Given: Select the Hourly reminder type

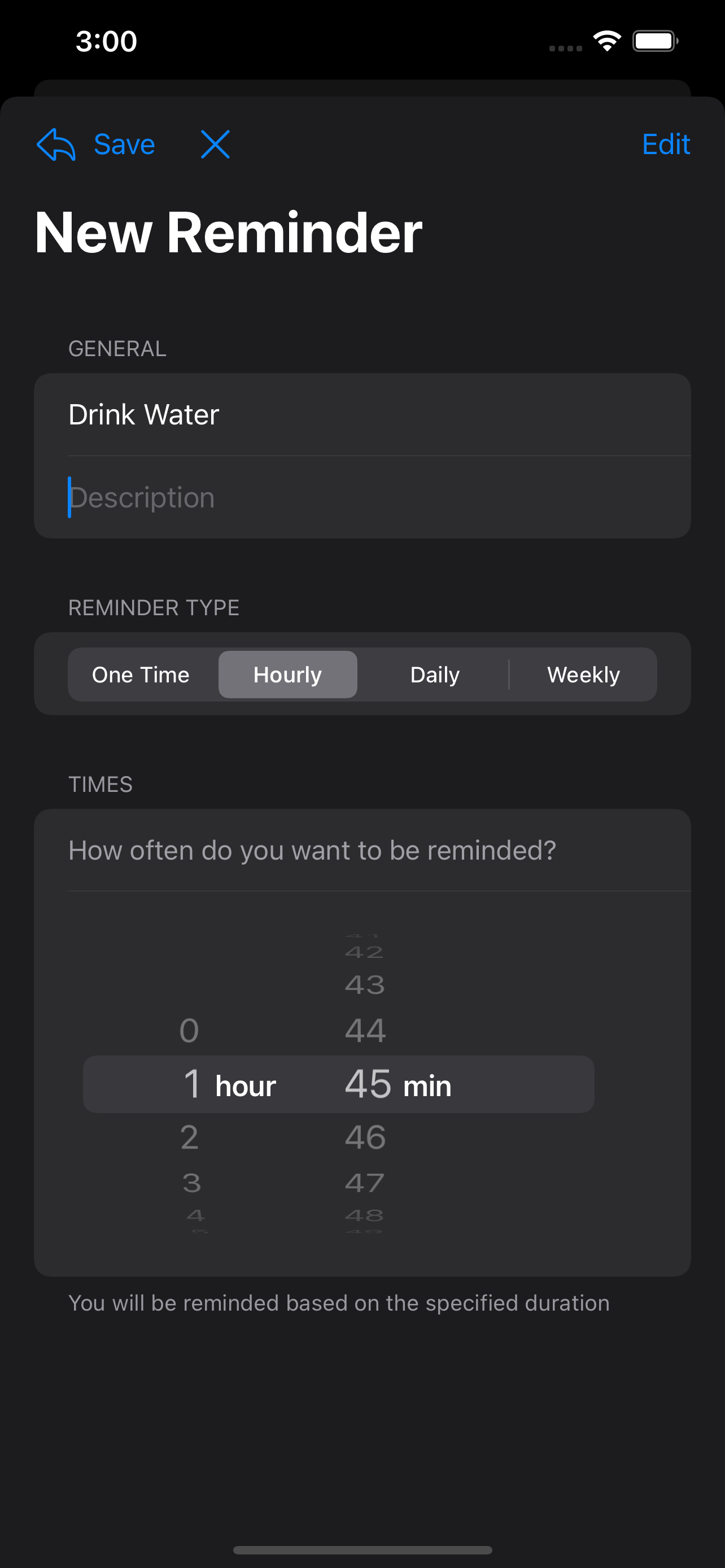Looking at the screenshot, I should point(287,674).
